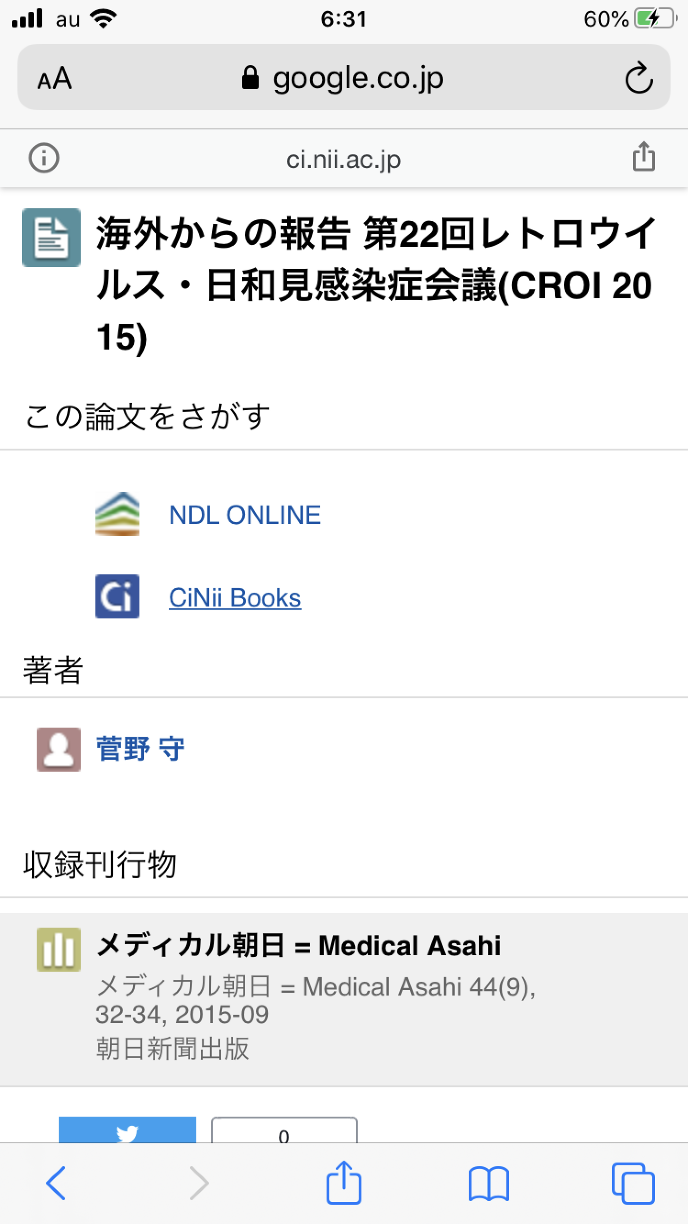Open the メディカル朝日 journal entry

click(298, 945)
